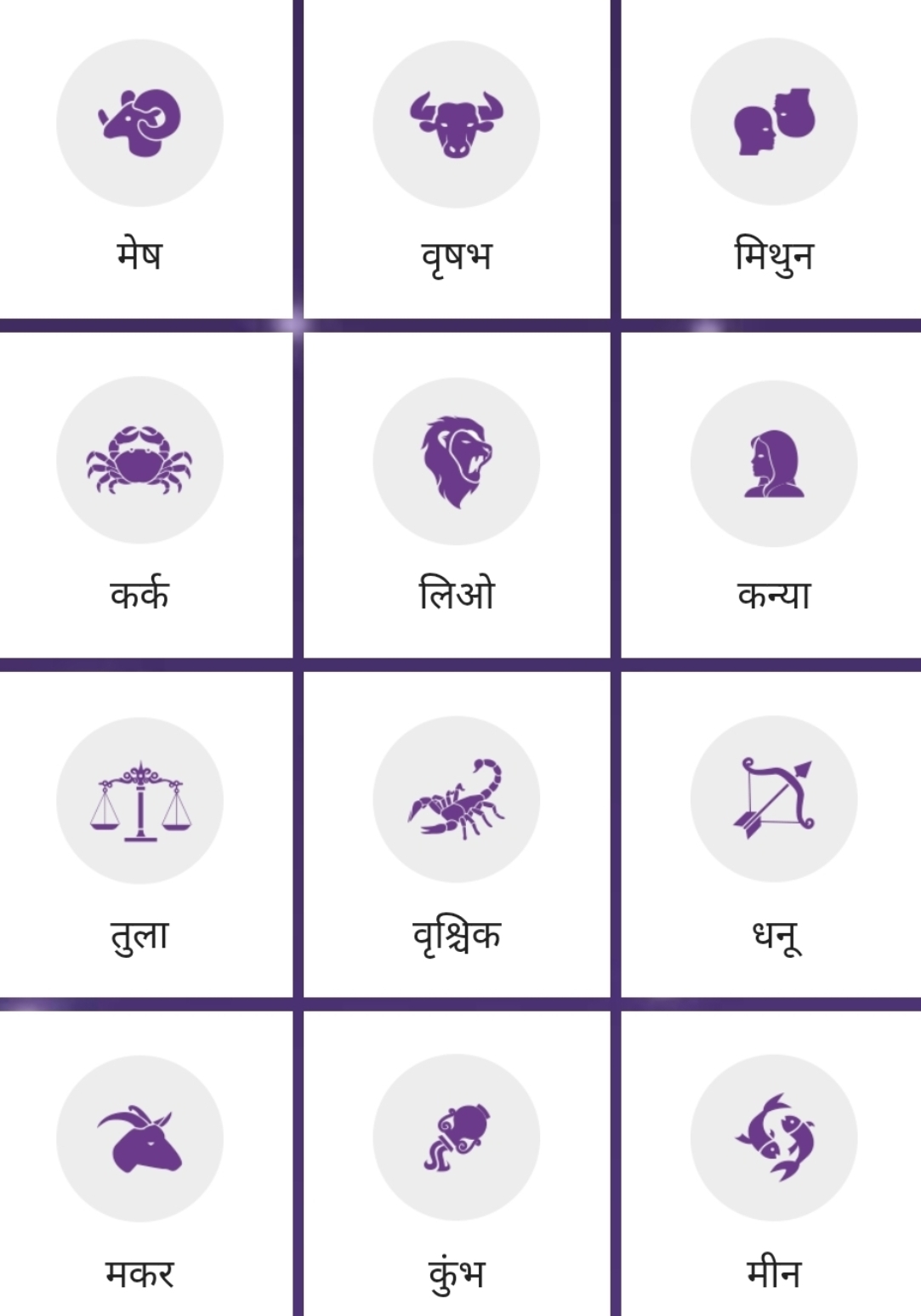The height and width of the screenshot is (1316, 921).
Task: Choose the मिथुन (Gemini) sign
Action: click(774, 123)
